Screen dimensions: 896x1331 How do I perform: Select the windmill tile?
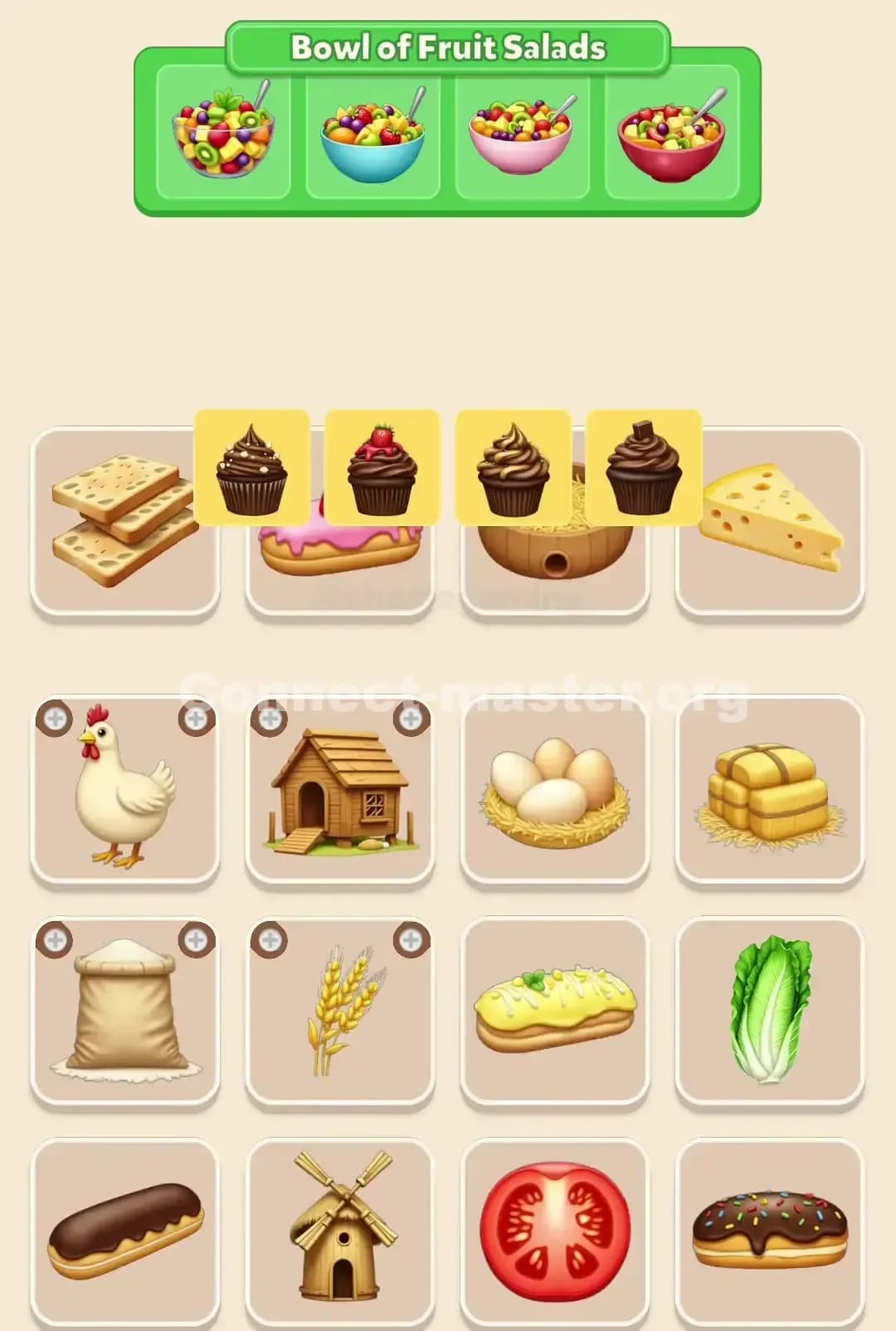[338, 1228]
